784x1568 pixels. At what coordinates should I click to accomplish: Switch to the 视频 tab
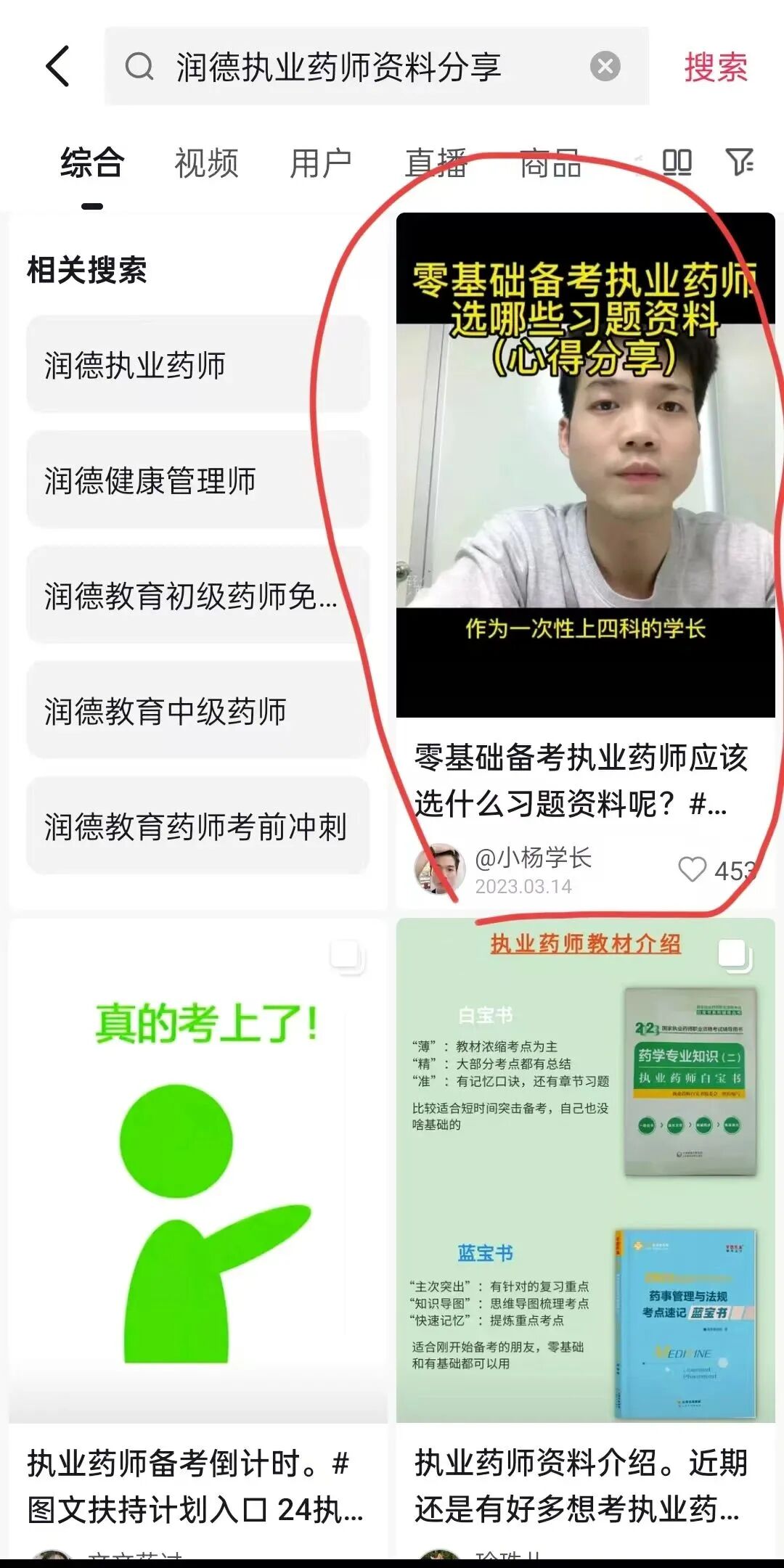pyautogui.click(x=206, y=163)
